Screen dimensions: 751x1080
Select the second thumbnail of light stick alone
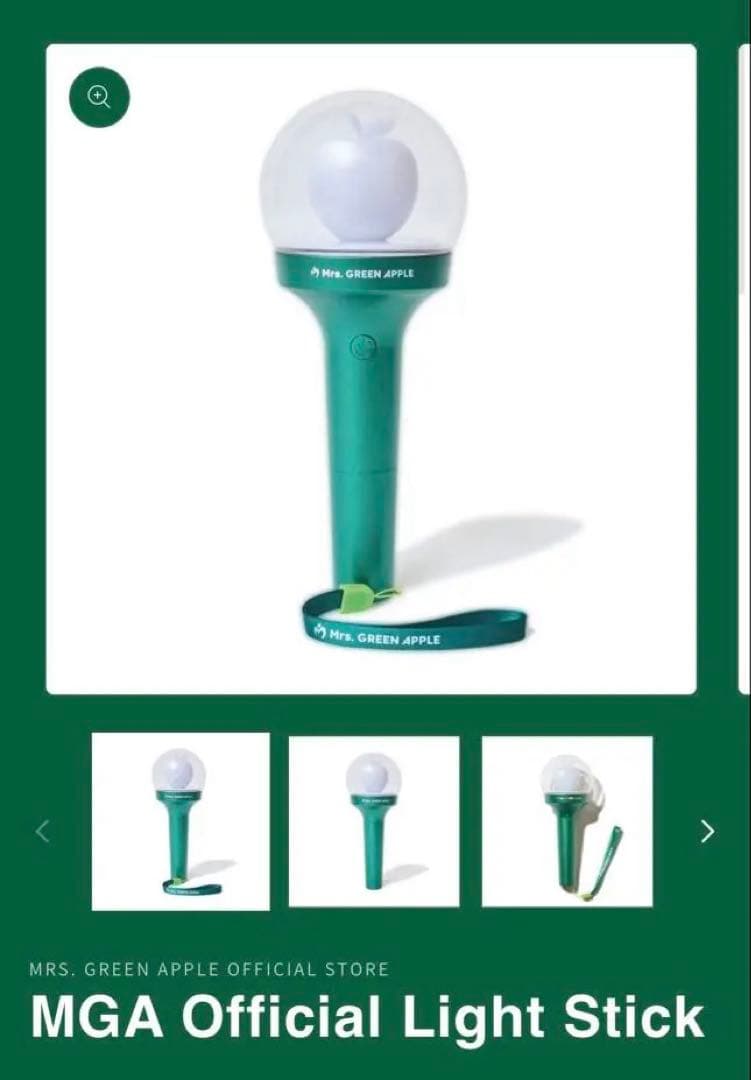[374, 821]
